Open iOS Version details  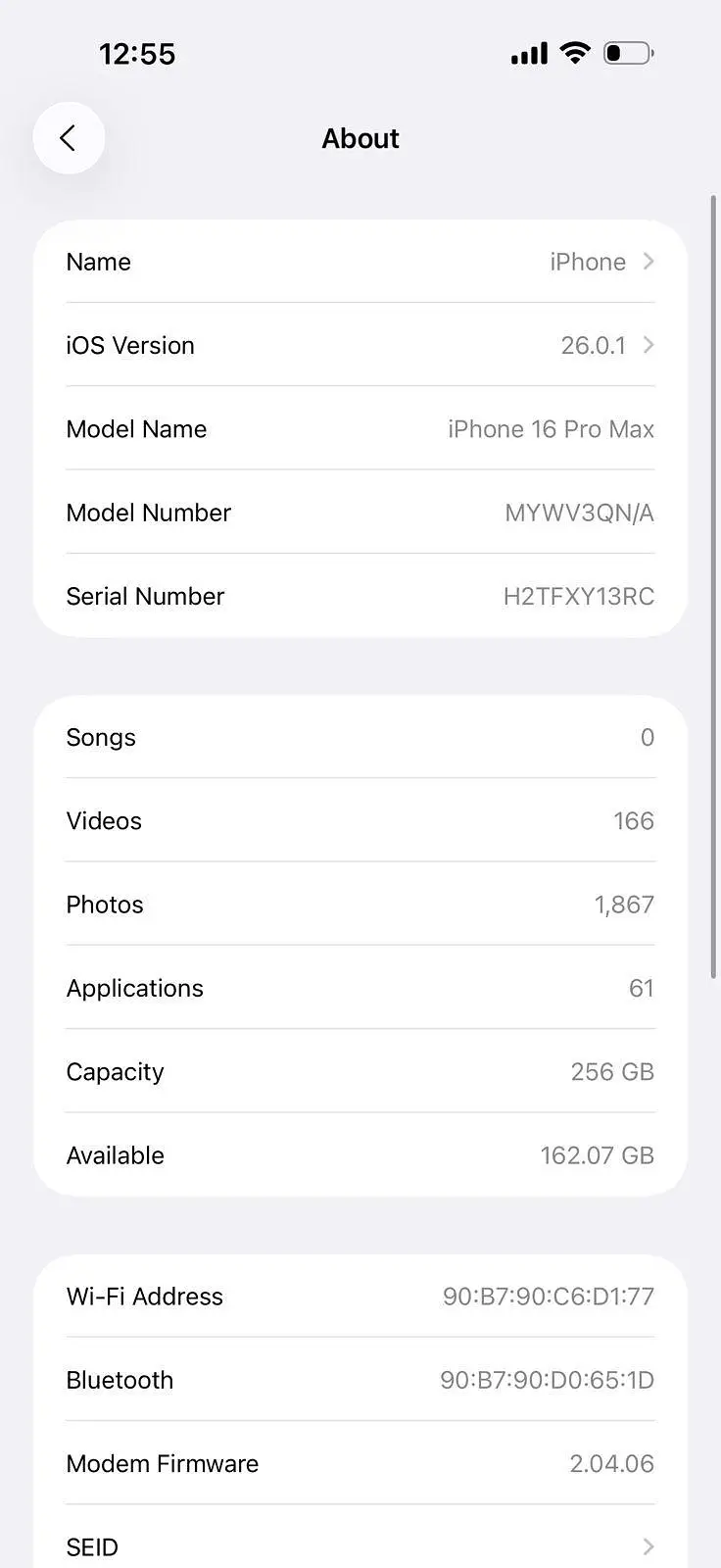360,345
